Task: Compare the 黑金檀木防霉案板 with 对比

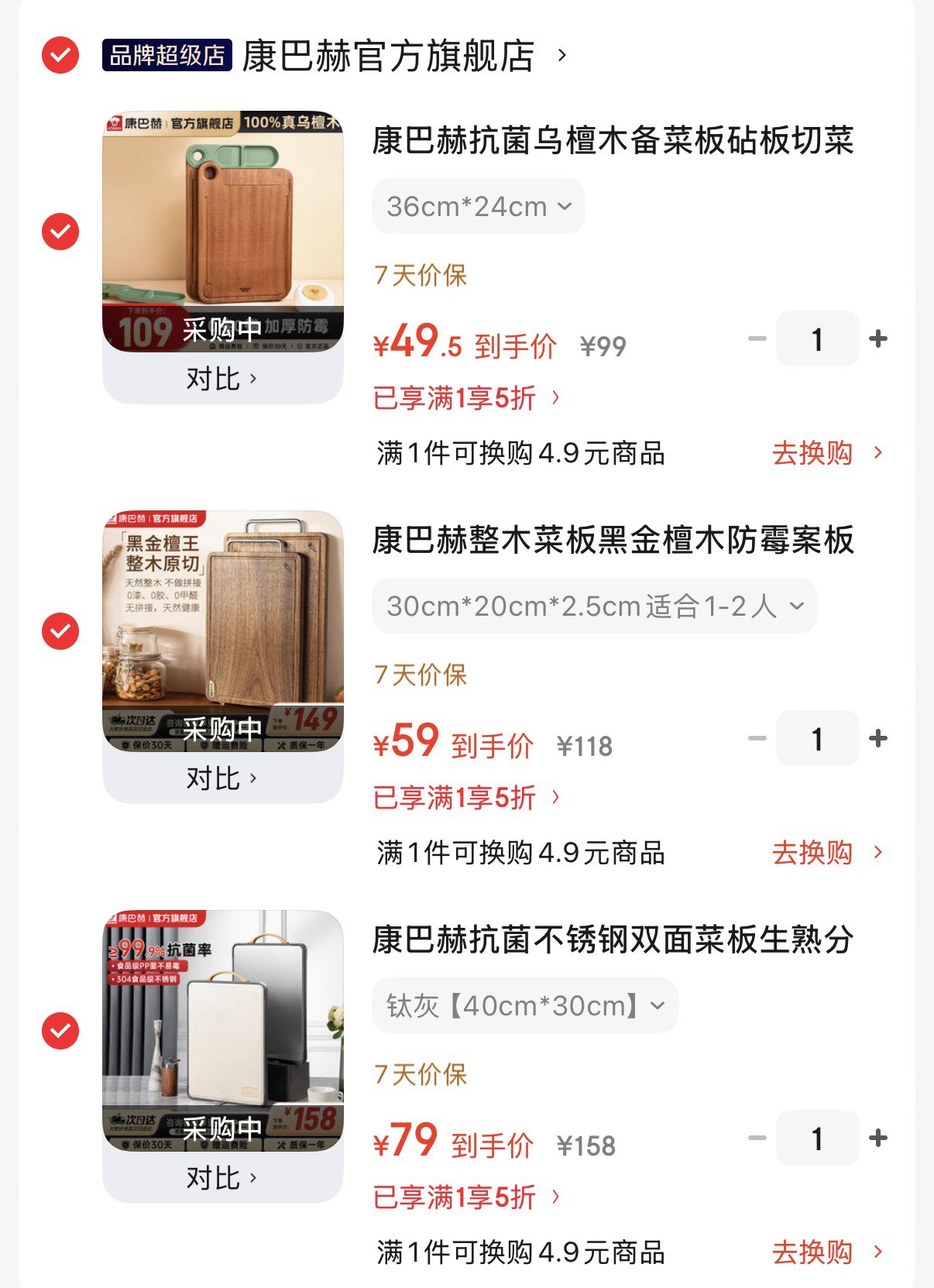Action: coord(221,778)
